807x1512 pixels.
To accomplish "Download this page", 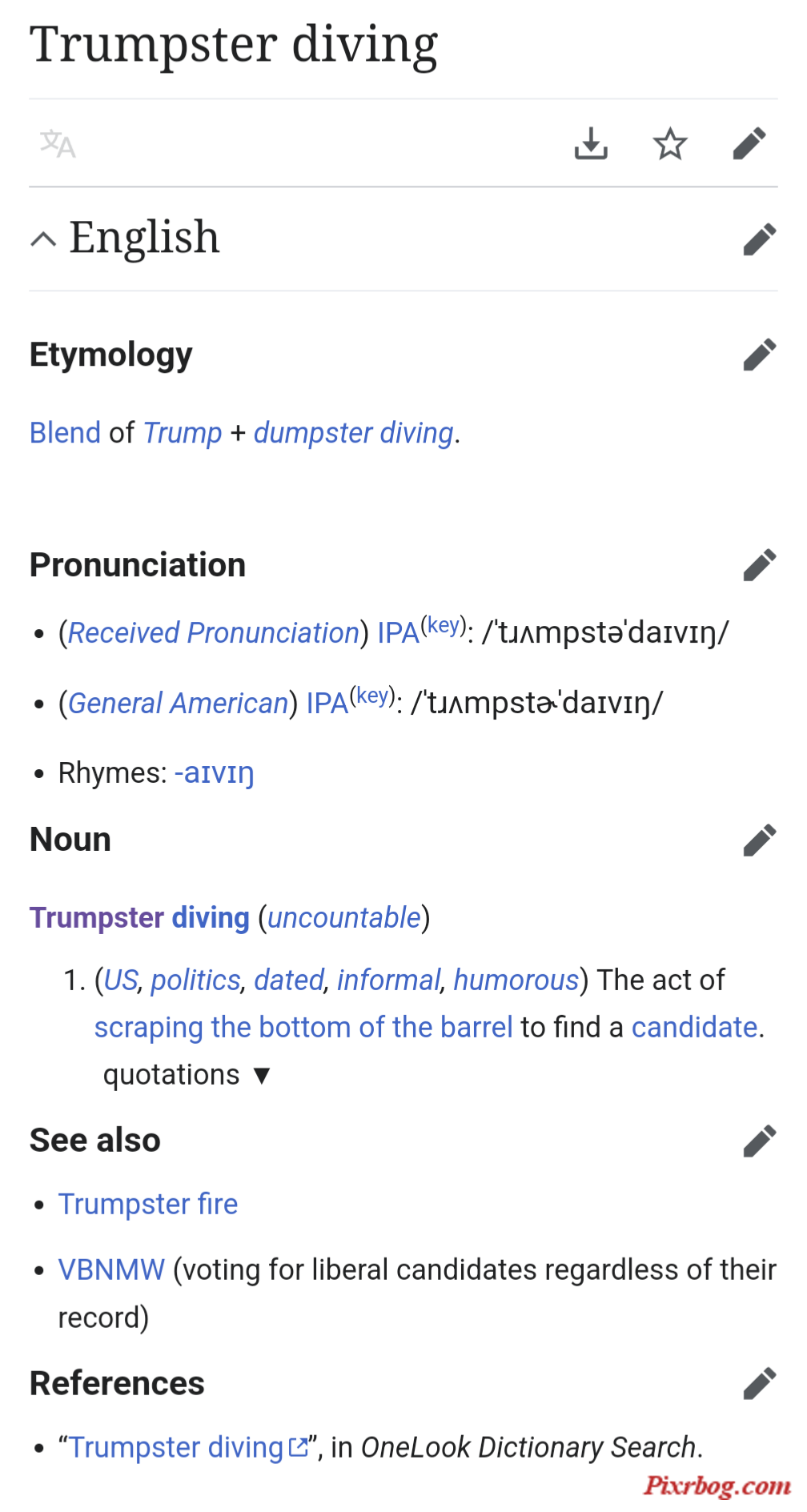I will tap(591, 144).
